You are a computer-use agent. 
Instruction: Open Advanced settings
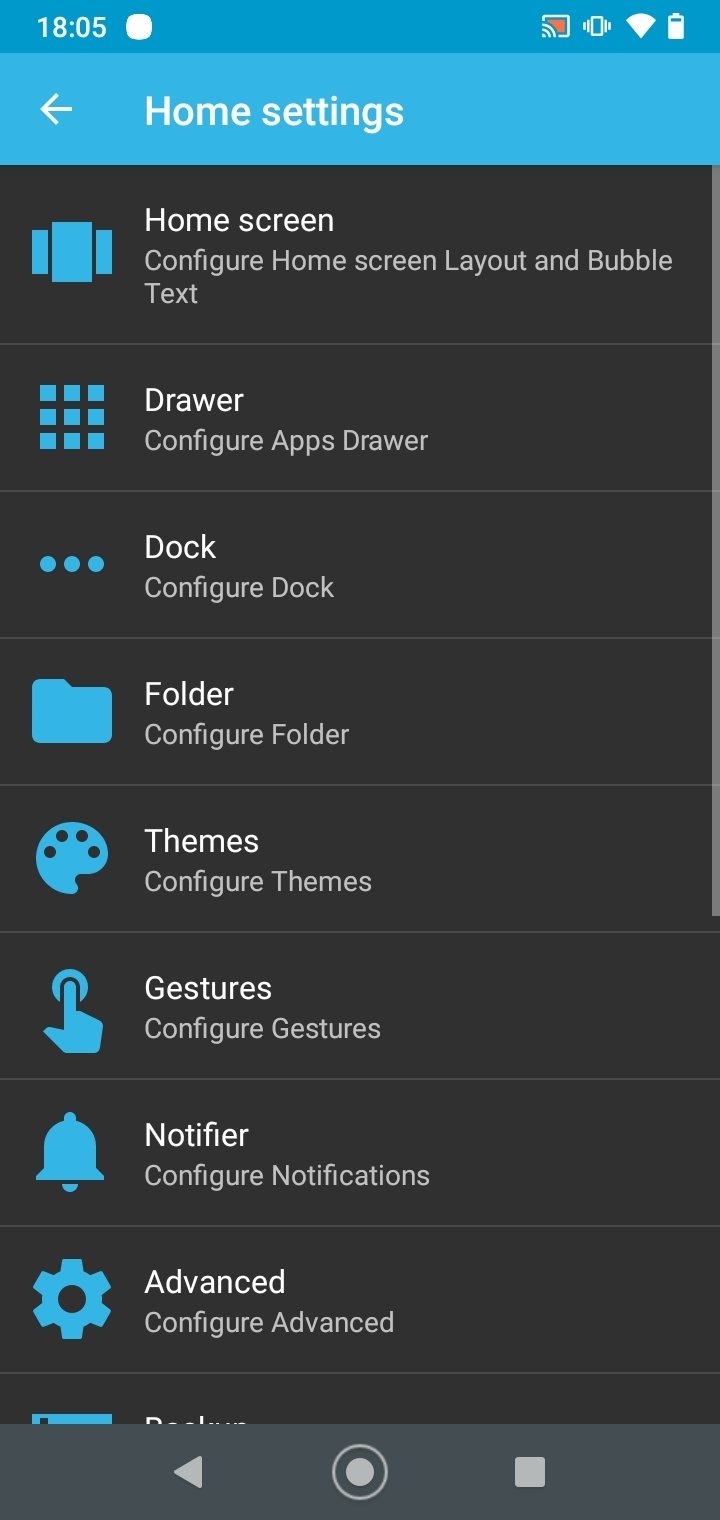coord(360,1300)
